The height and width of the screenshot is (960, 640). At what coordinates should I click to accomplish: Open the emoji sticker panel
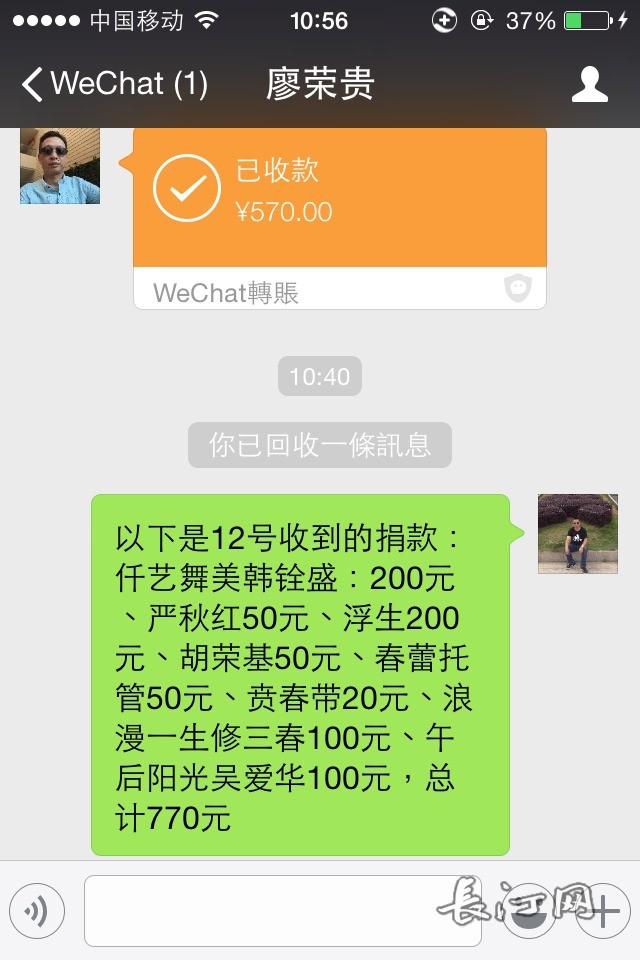tap(528, 910)
